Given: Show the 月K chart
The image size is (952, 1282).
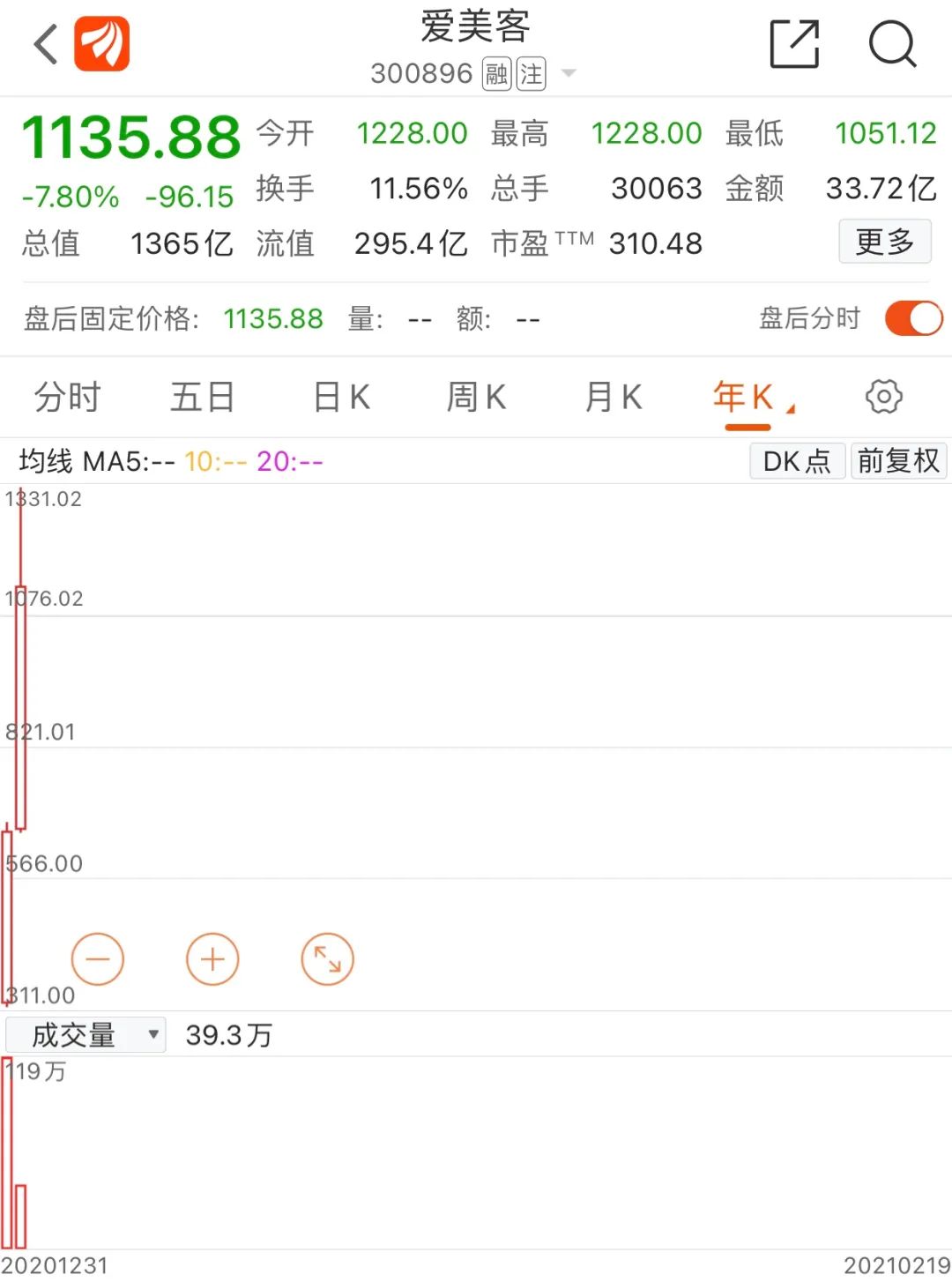Looking at the screenshot, I should point(614,397).
